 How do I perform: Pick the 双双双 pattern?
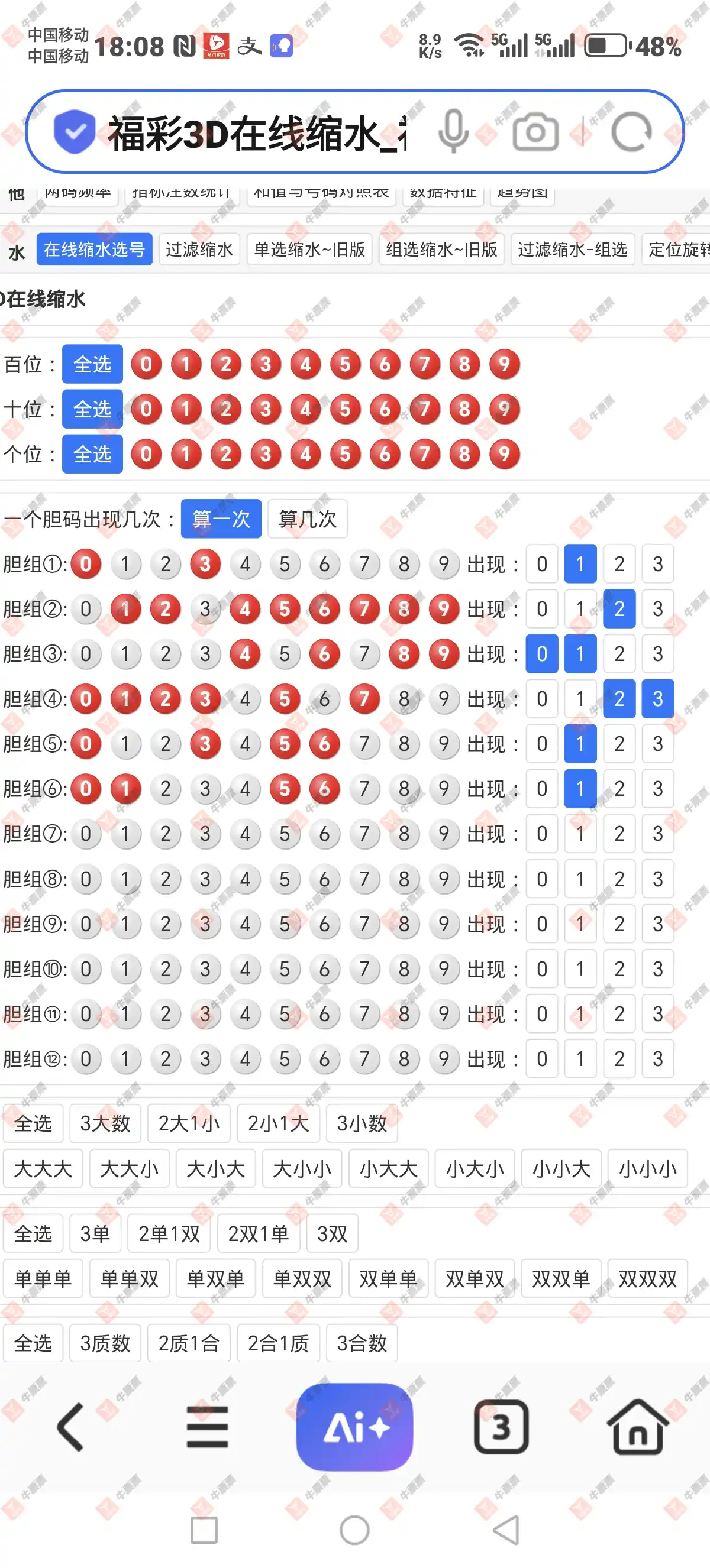tap(647, 1279)
